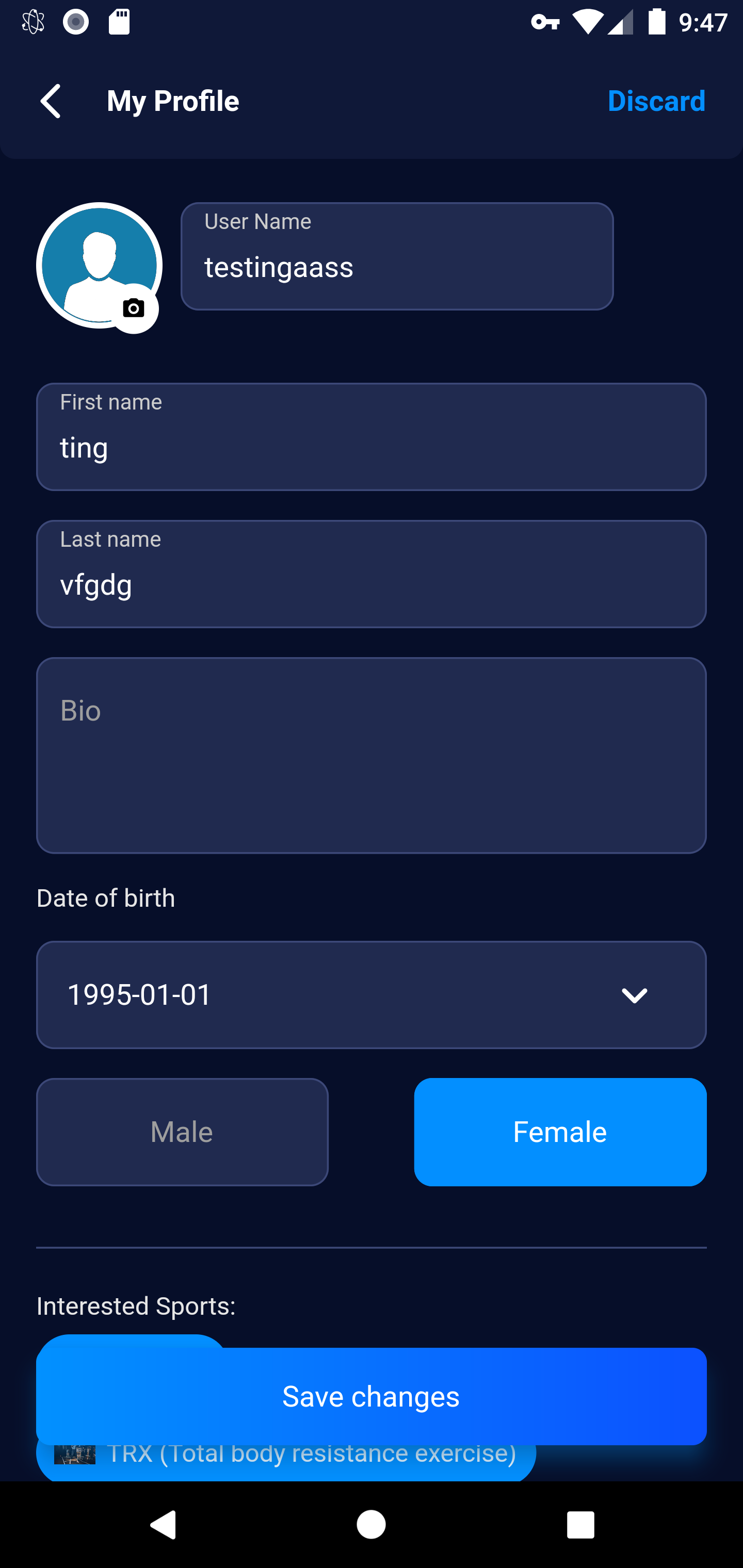Edit the Last name field
The image size is (743, 1568).
point(372,574)
